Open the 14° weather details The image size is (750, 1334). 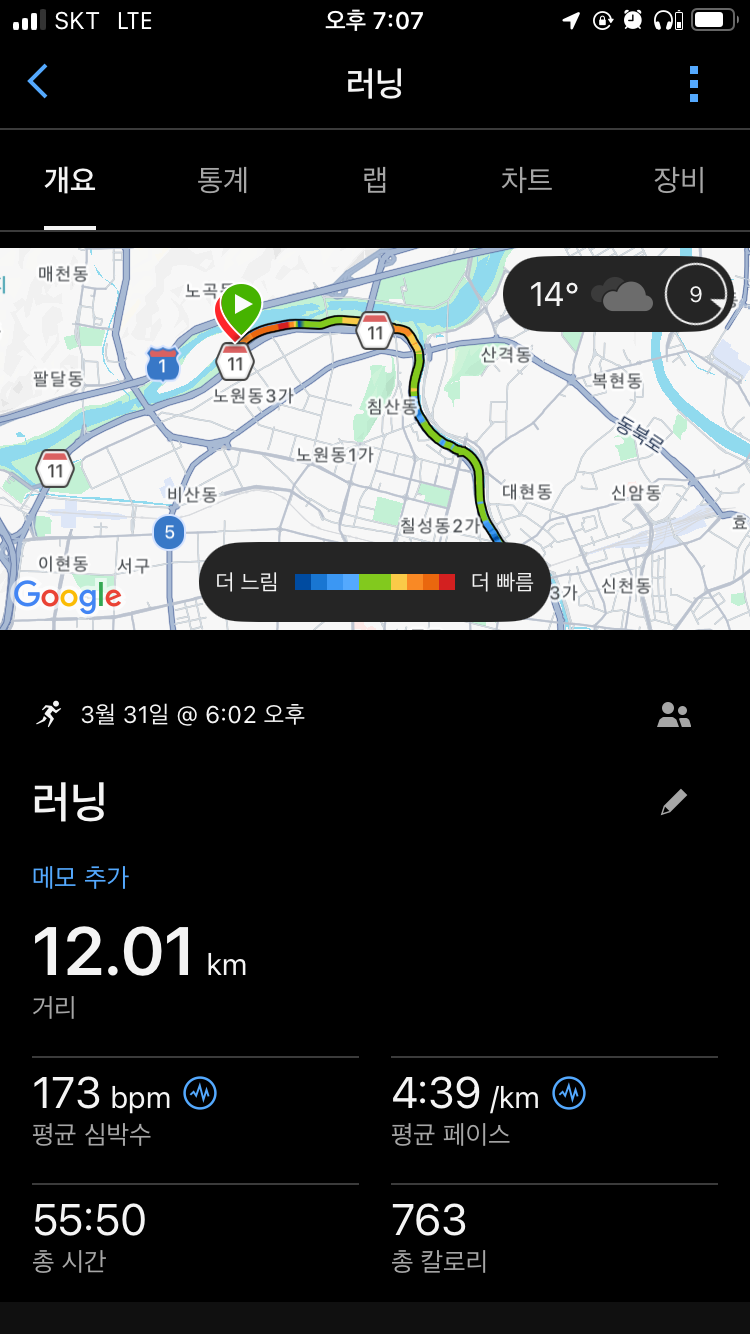pos(617,294)
